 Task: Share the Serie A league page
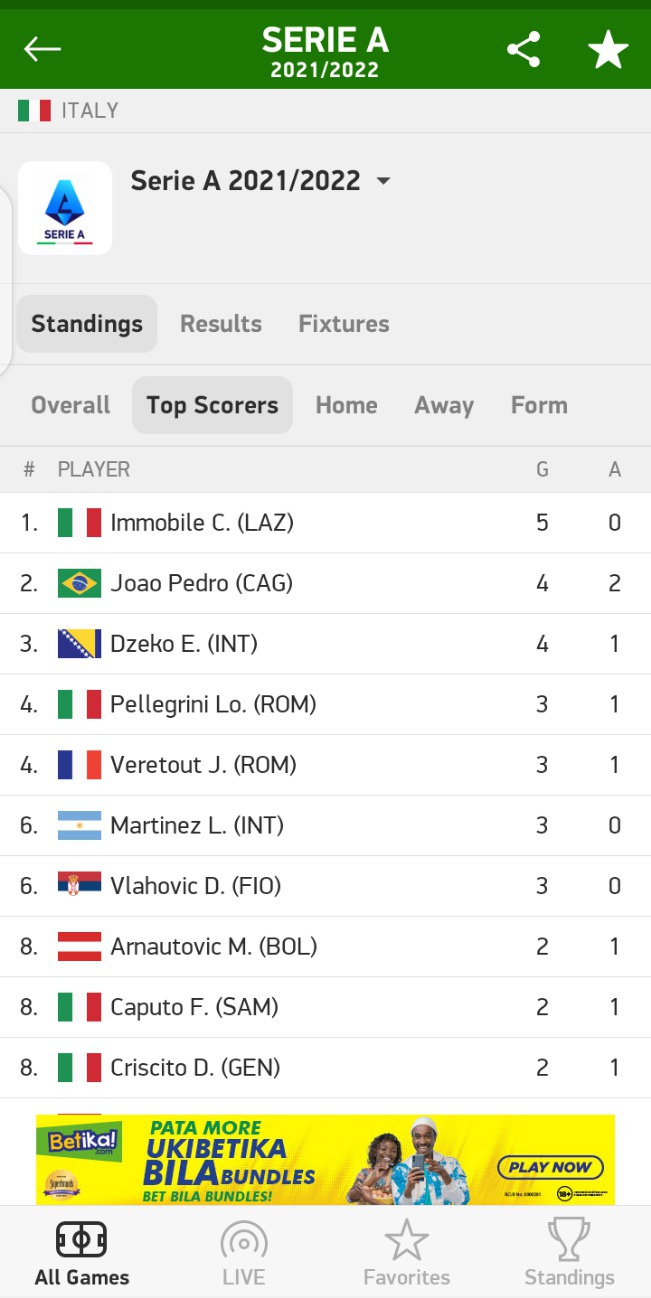(523, 49)
